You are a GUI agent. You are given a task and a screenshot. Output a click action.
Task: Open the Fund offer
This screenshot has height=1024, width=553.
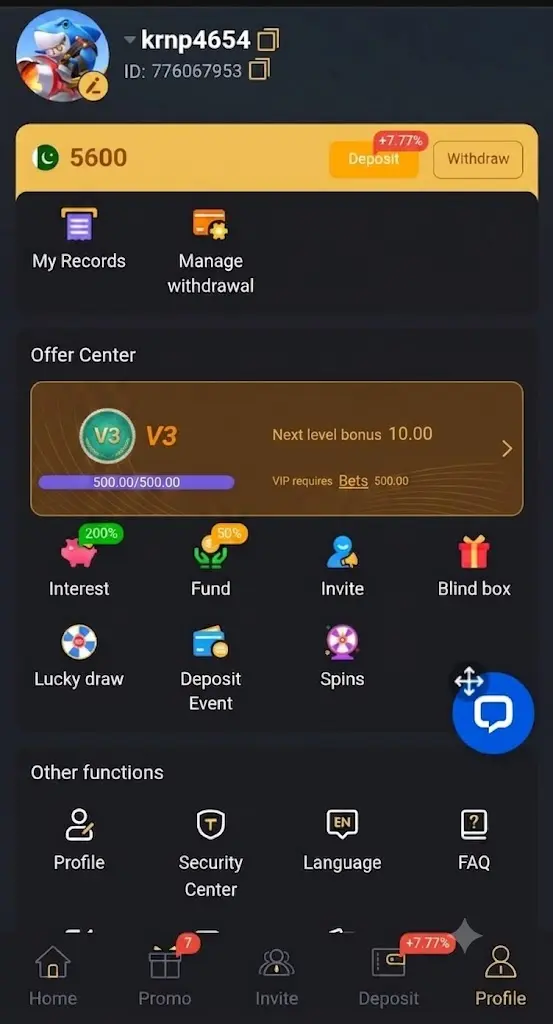click(x=210, y=562)
